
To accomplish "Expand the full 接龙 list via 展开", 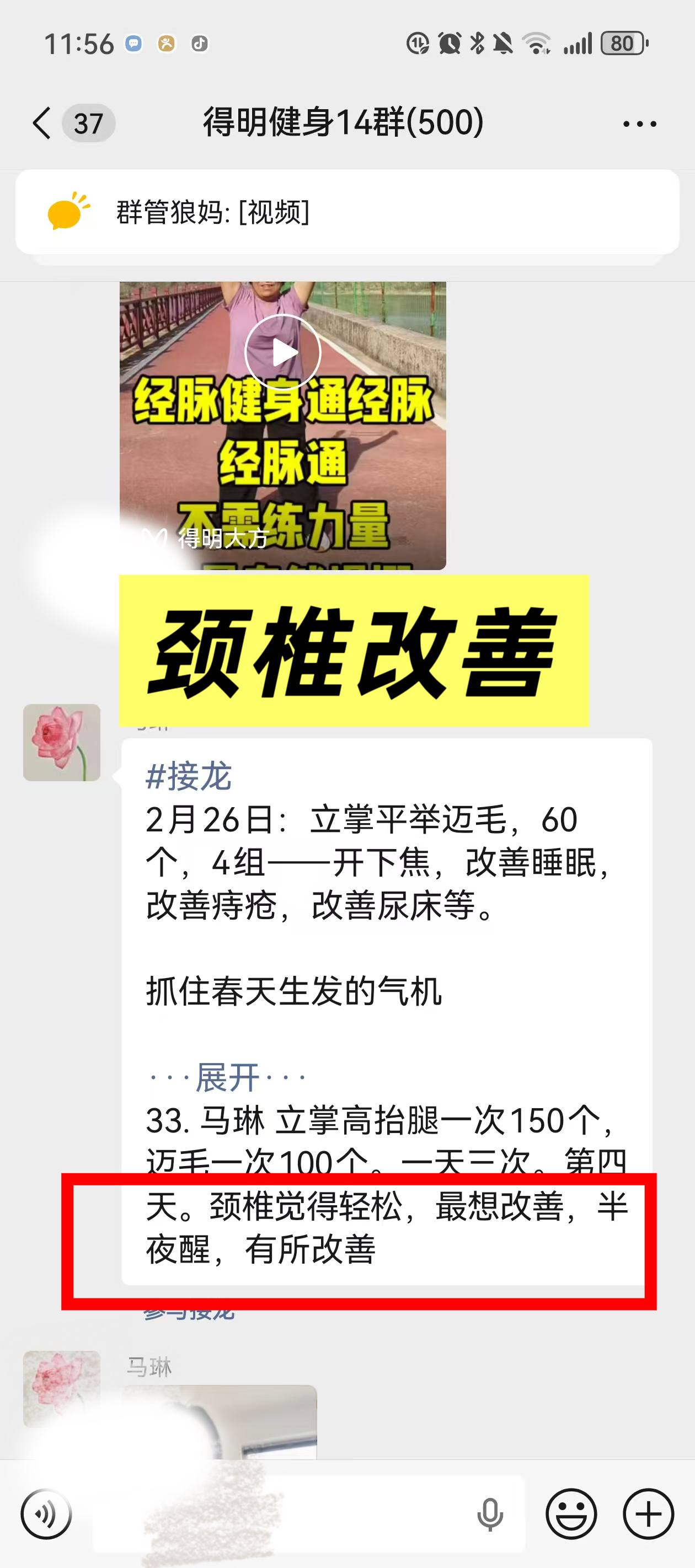I will pos(227,1077).
